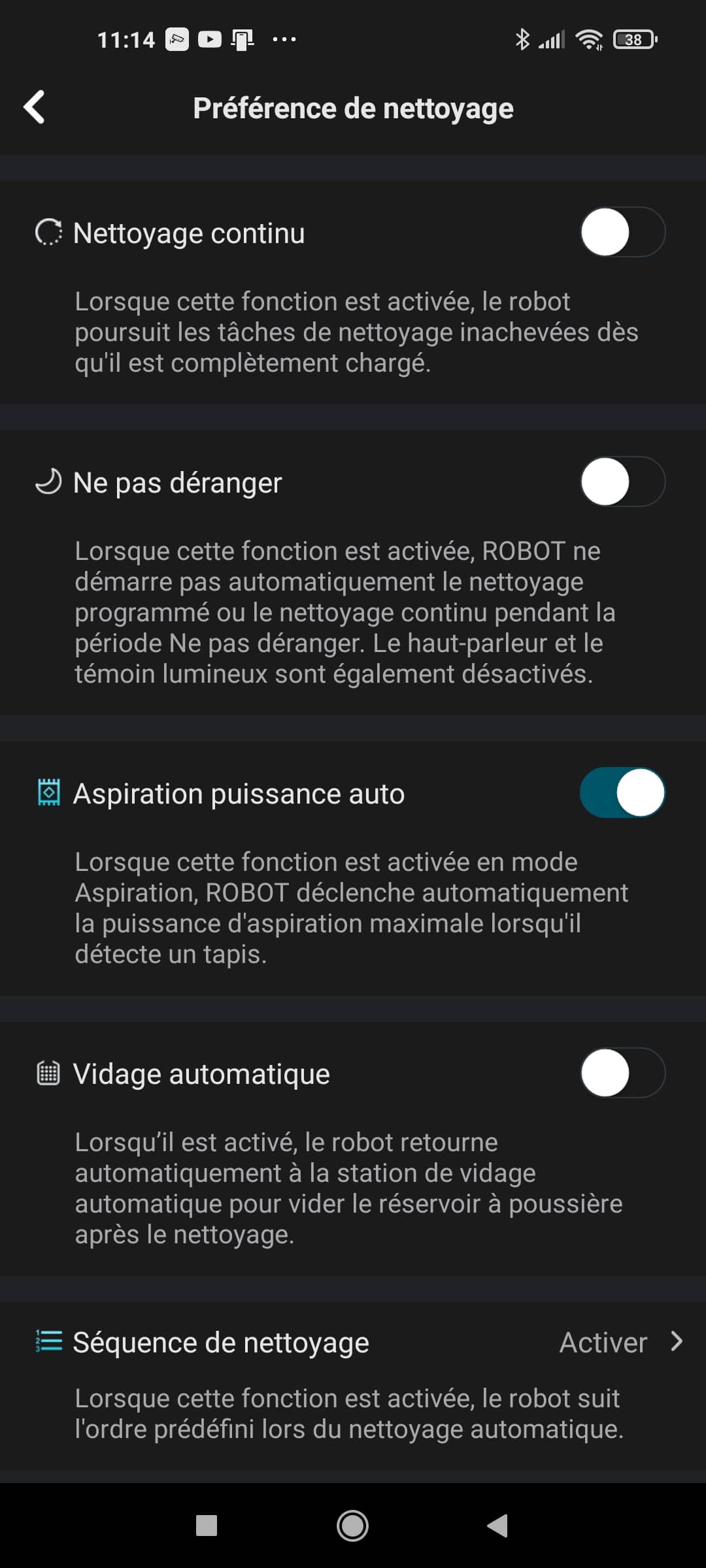Turn on Ne pas déranger
This screenshot has height=1568, width=706.
pyautogui.click(x=622, y=482)
